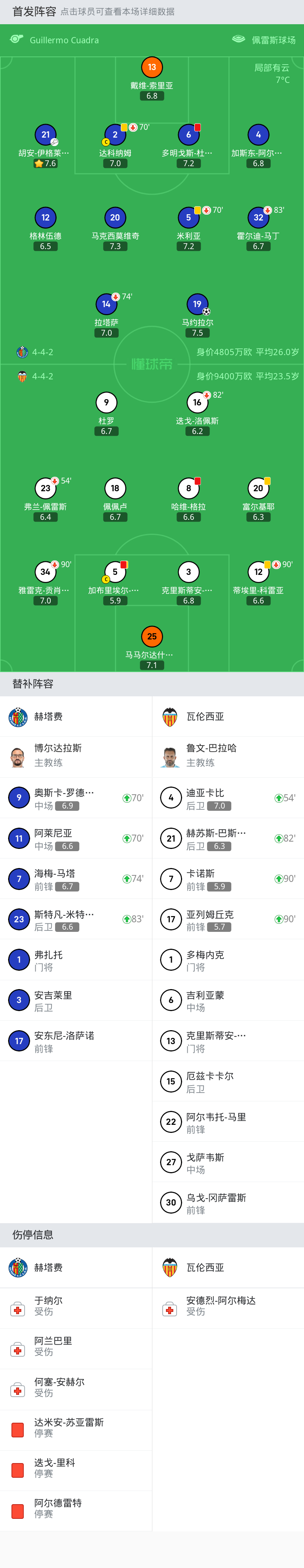View 杜罗 number 9 match stats
304x1568 pixels.
[106, 402]
